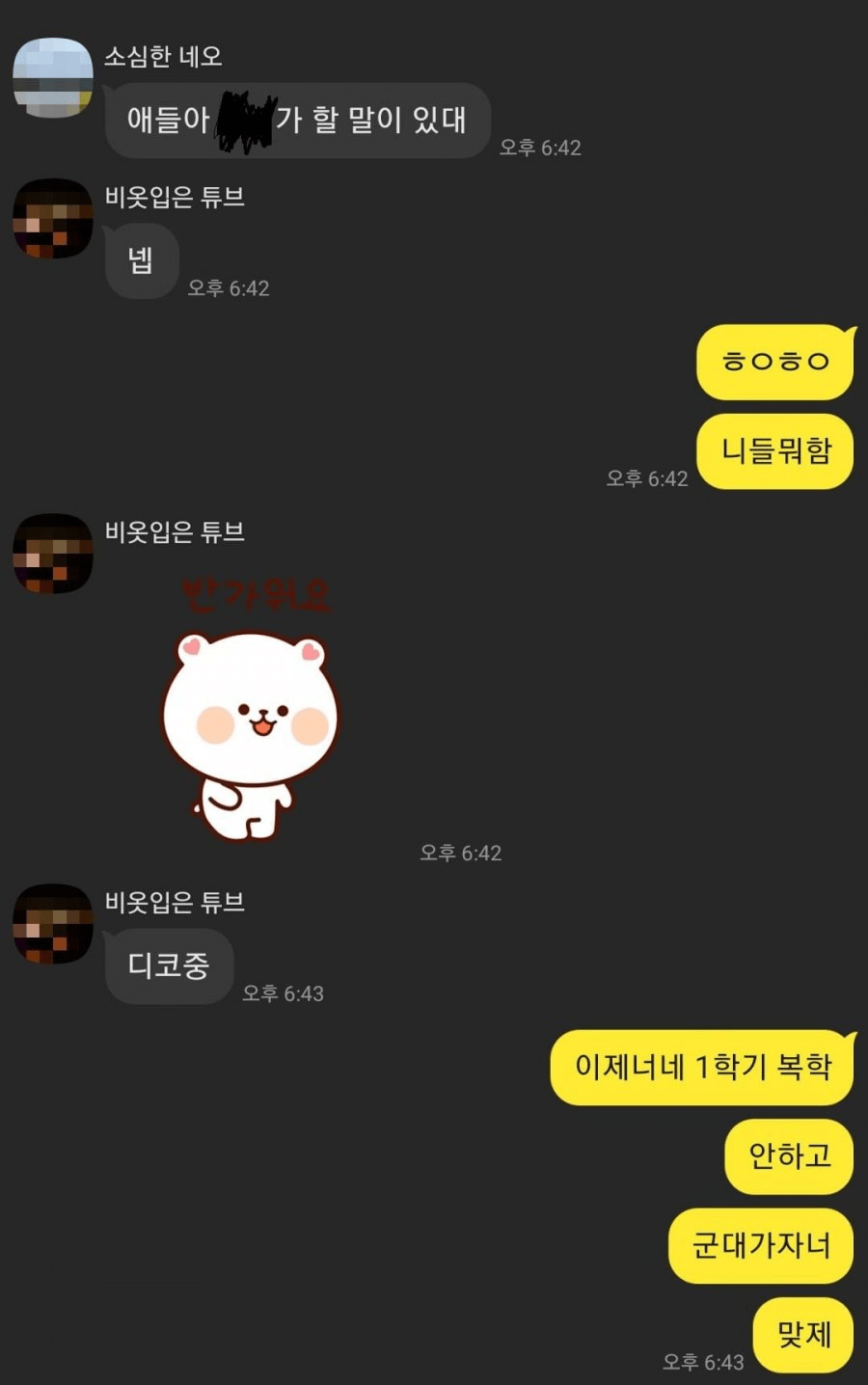This screenshot has height=1385, width=868.
Task: Select the 넵 reply bubble
Action: (140, 261)
